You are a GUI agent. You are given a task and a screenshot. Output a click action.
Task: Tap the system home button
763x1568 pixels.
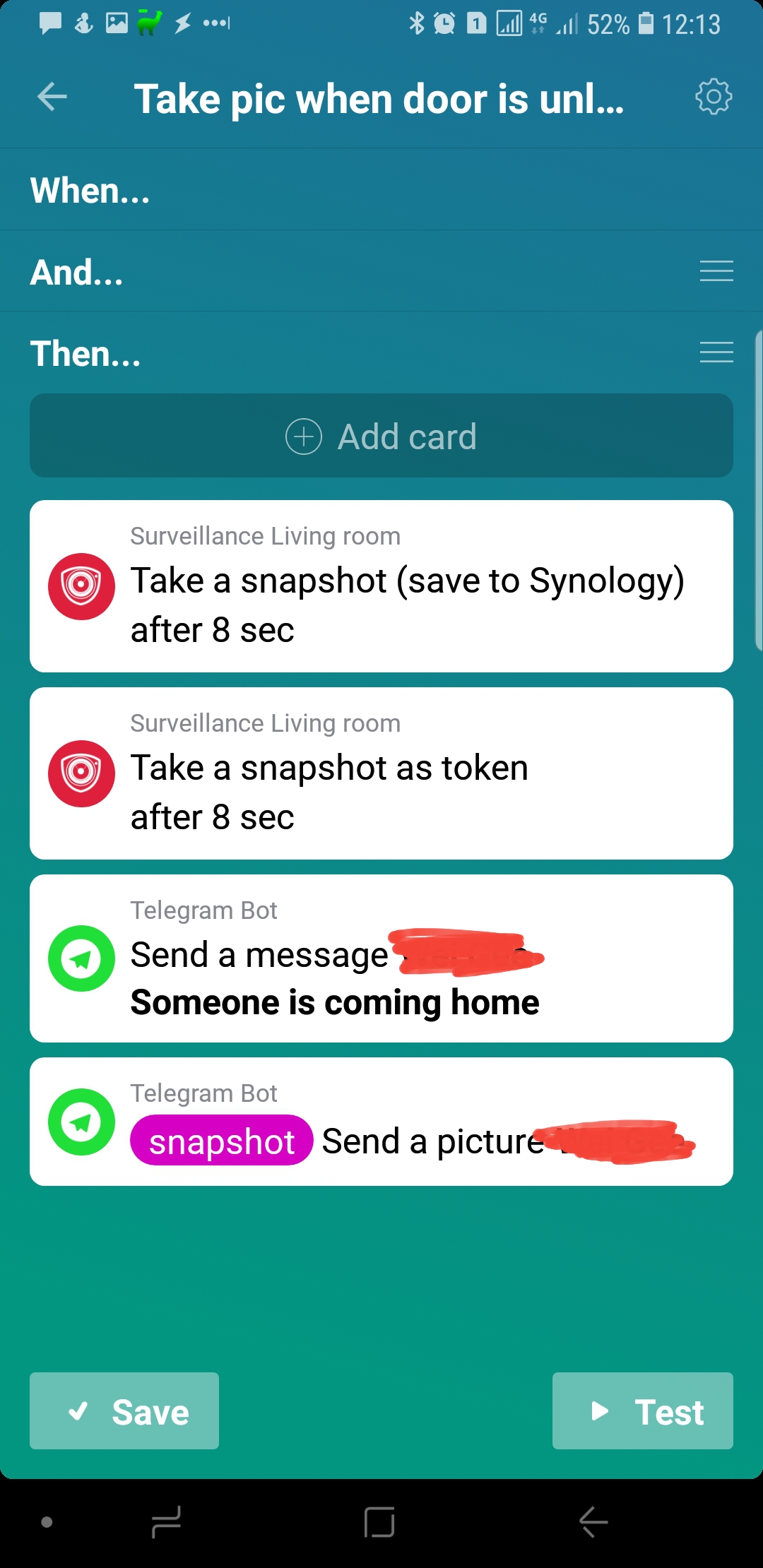[379, 1522]
